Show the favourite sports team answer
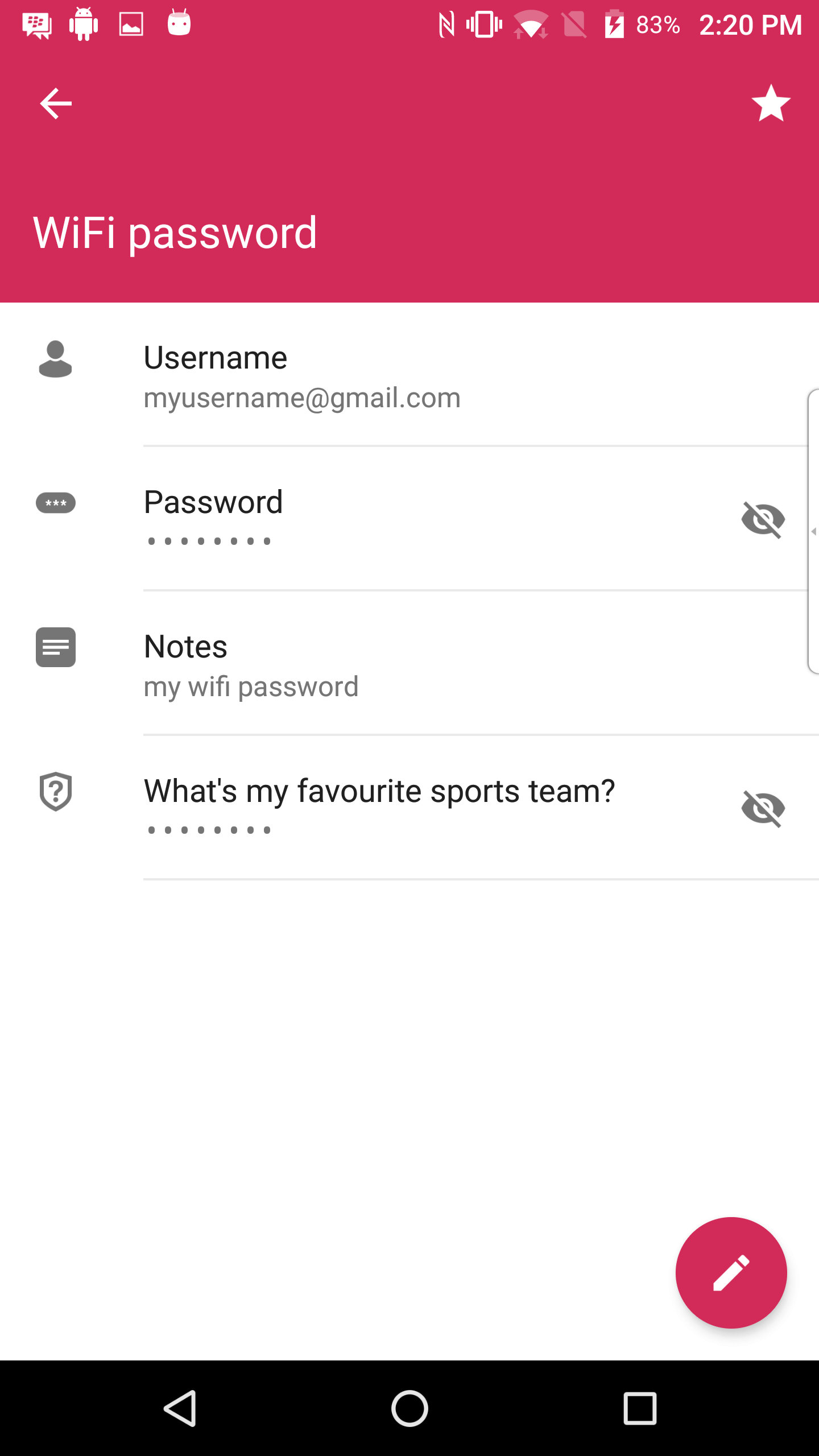This screenshot has width=819, height=1456. click(x=763, y=808)
